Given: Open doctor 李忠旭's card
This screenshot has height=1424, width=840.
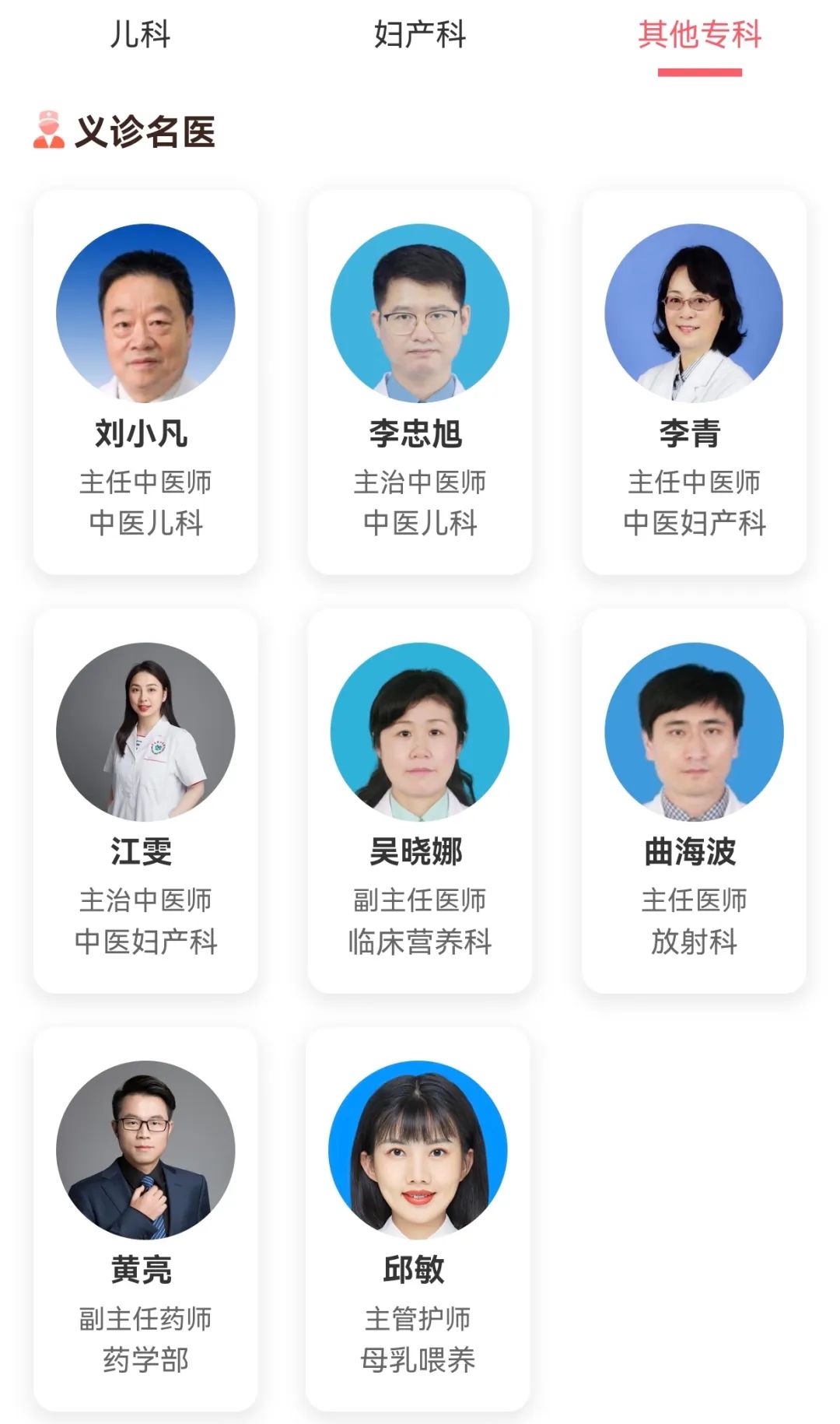Looking at the screenshot, I should (420, 382).
